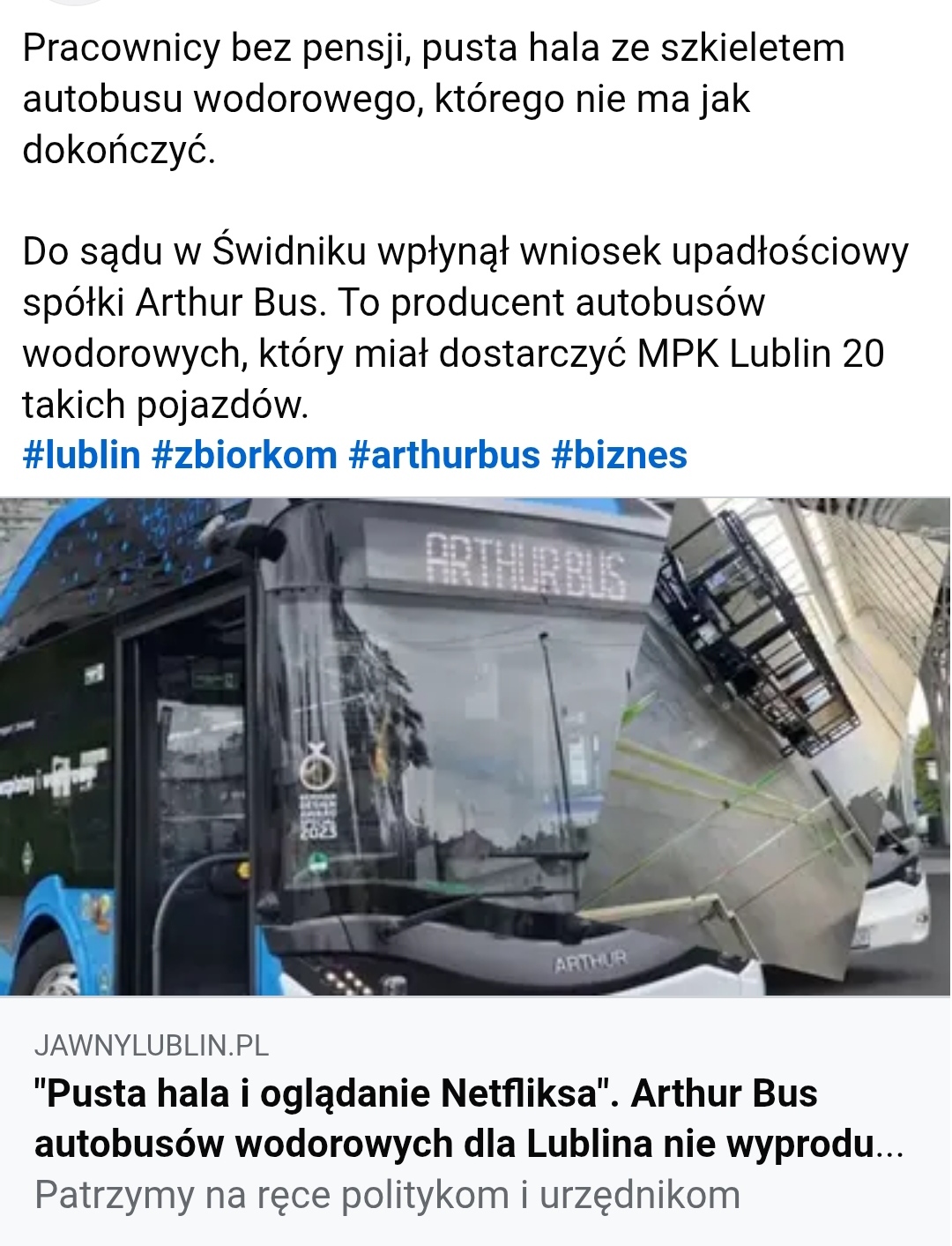Open the #lublin hashtag
This screenshot has height=1246, width=952.
[81, 456]
